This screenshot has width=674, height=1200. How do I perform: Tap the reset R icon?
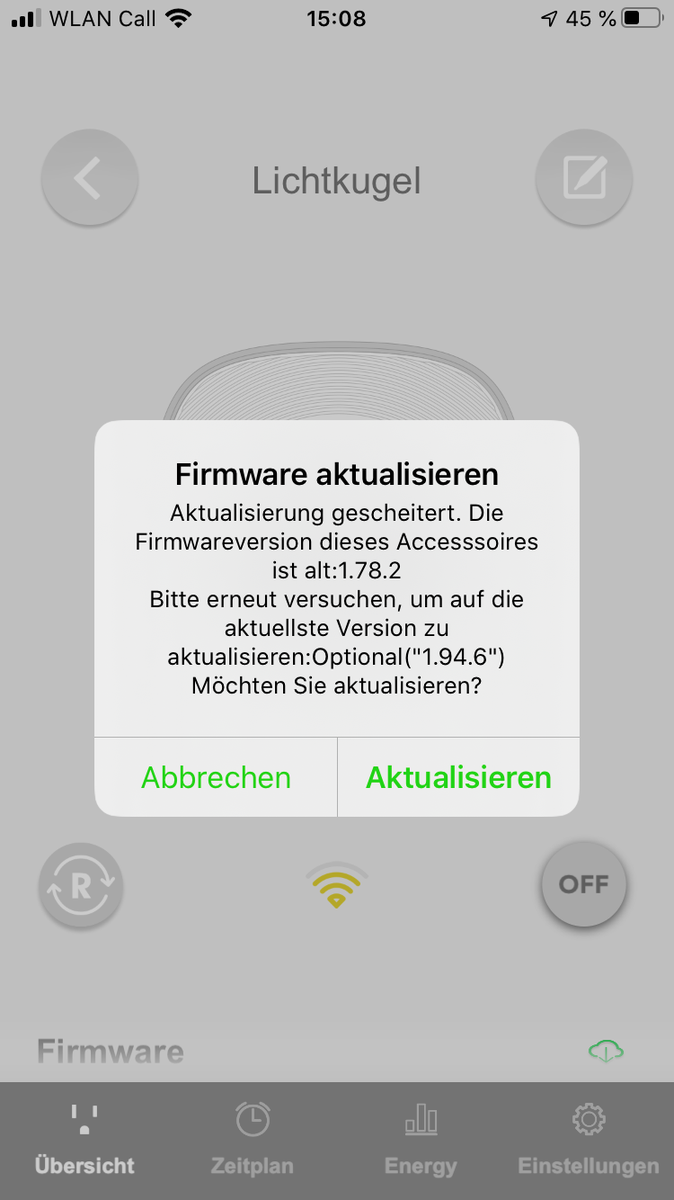pos(81,885)
